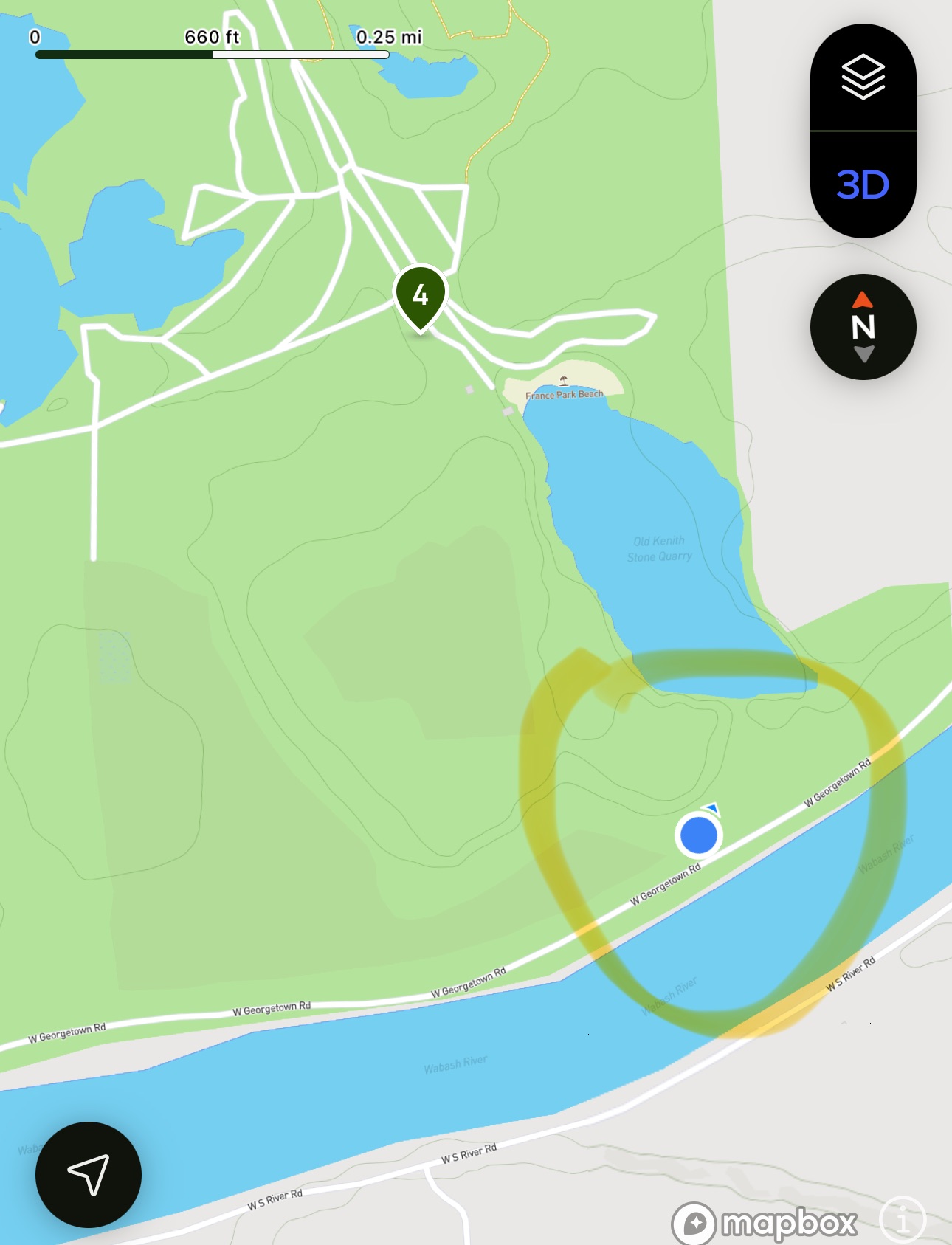Reset map orientation with the compass
The width and height of the screenshot is (952, 1245).
[863, 327]
